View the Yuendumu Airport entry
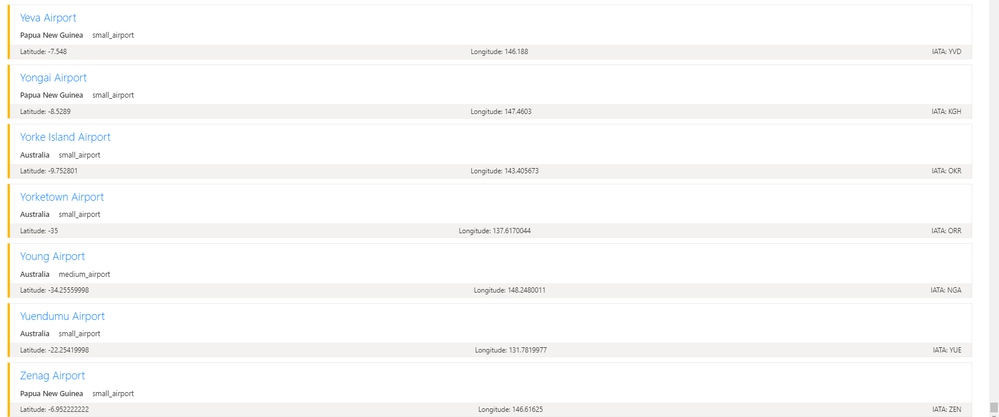 [x=62, y=316]
